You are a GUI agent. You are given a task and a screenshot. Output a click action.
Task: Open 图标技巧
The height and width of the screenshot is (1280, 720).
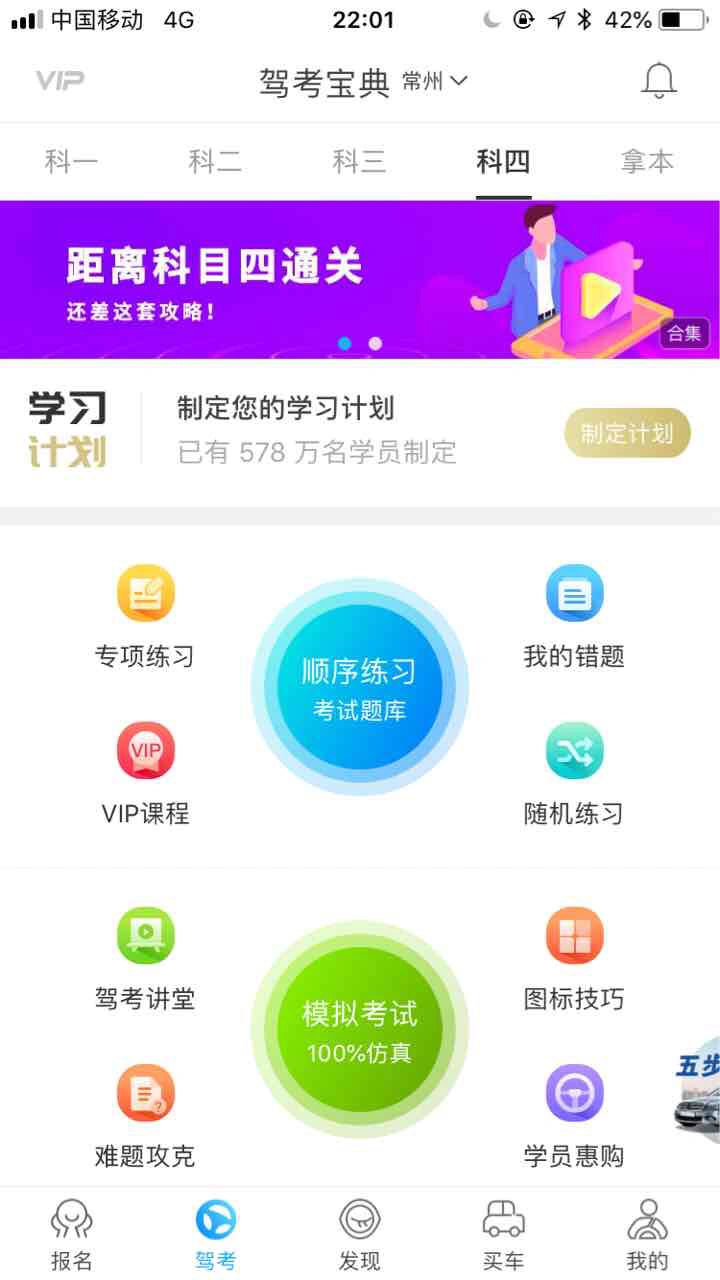(x=574, y=959)
